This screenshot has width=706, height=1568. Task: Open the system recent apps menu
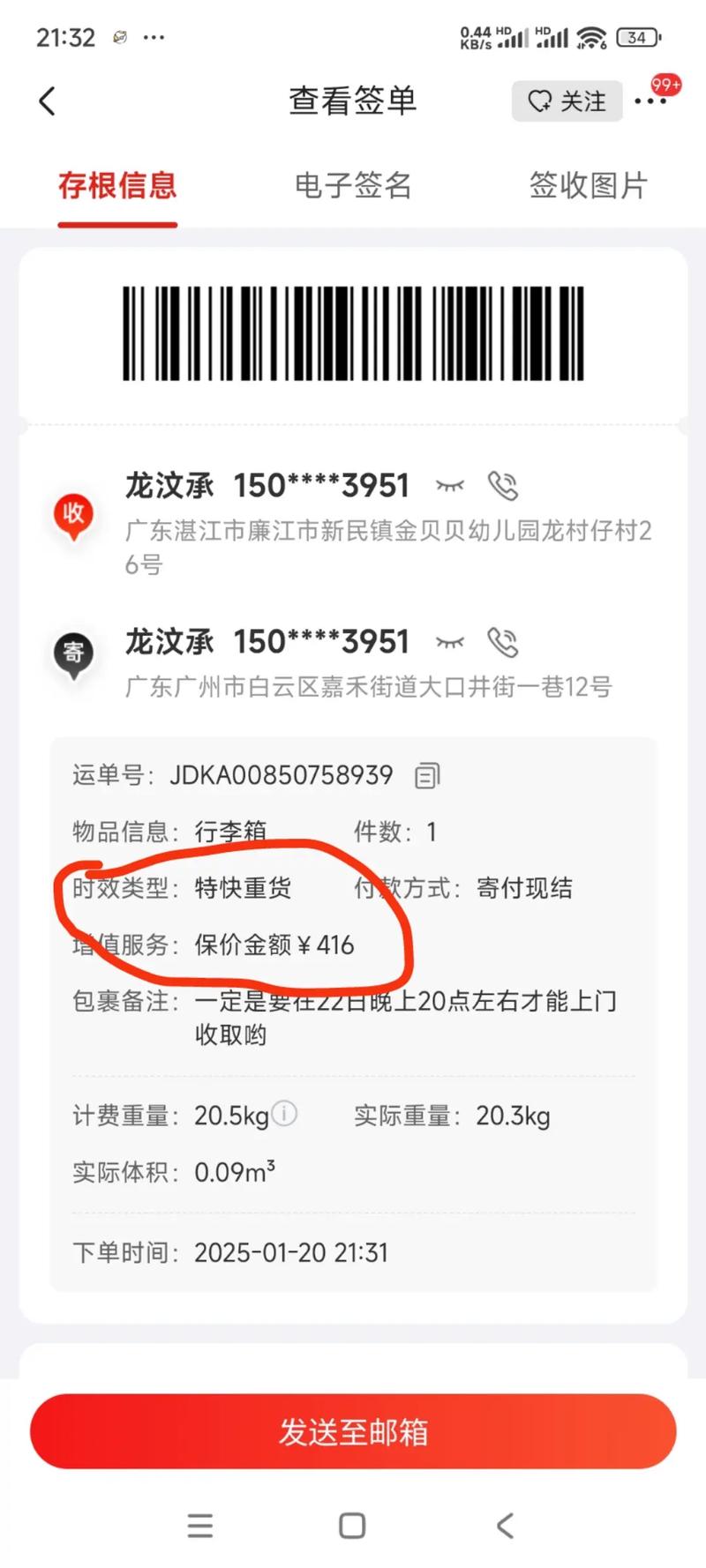200,1526
